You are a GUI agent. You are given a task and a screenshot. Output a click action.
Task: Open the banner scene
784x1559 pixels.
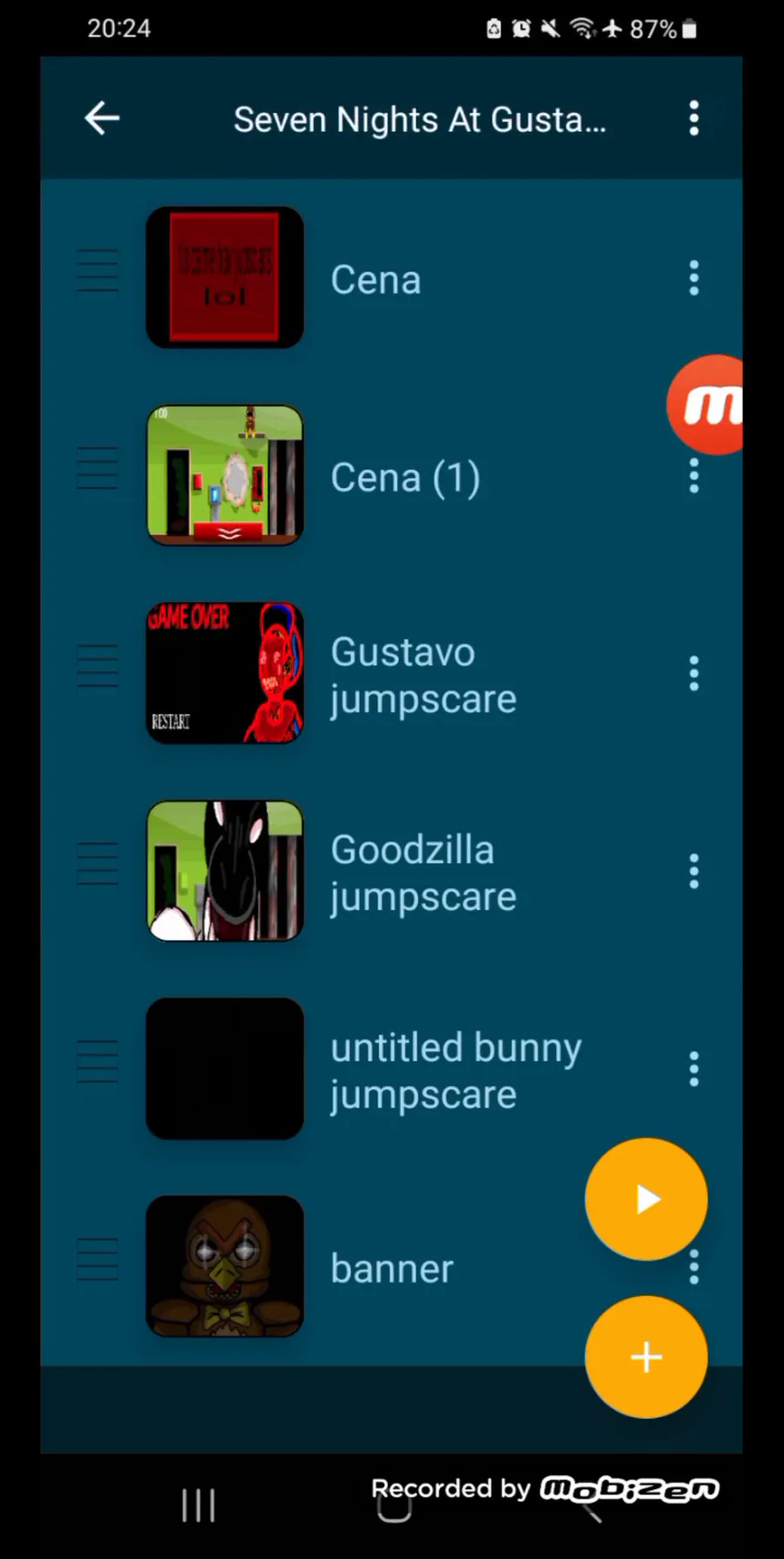coord(392,1268)
